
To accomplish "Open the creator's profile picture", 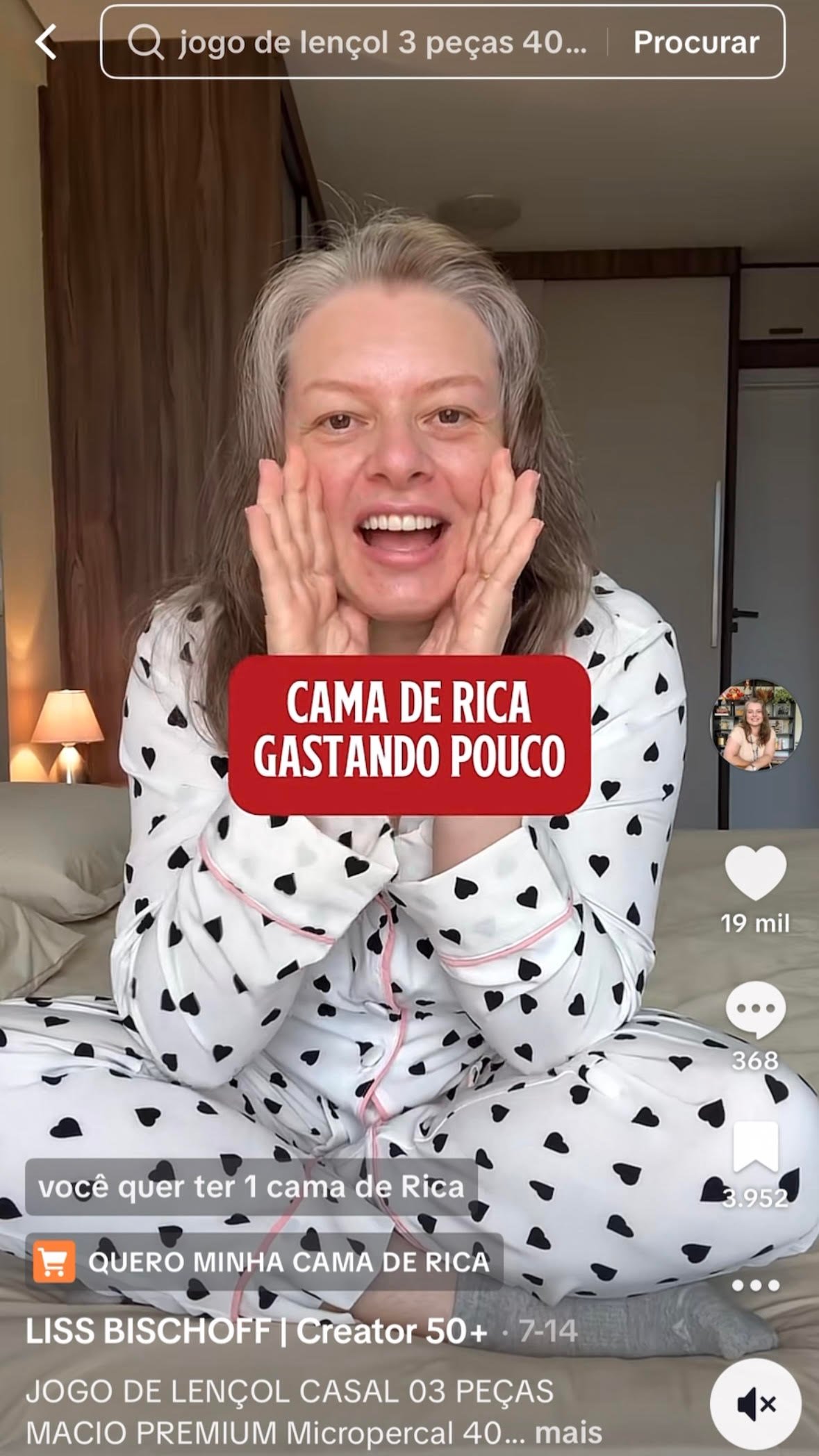I will pyautogui.click(x=755, y=725).
